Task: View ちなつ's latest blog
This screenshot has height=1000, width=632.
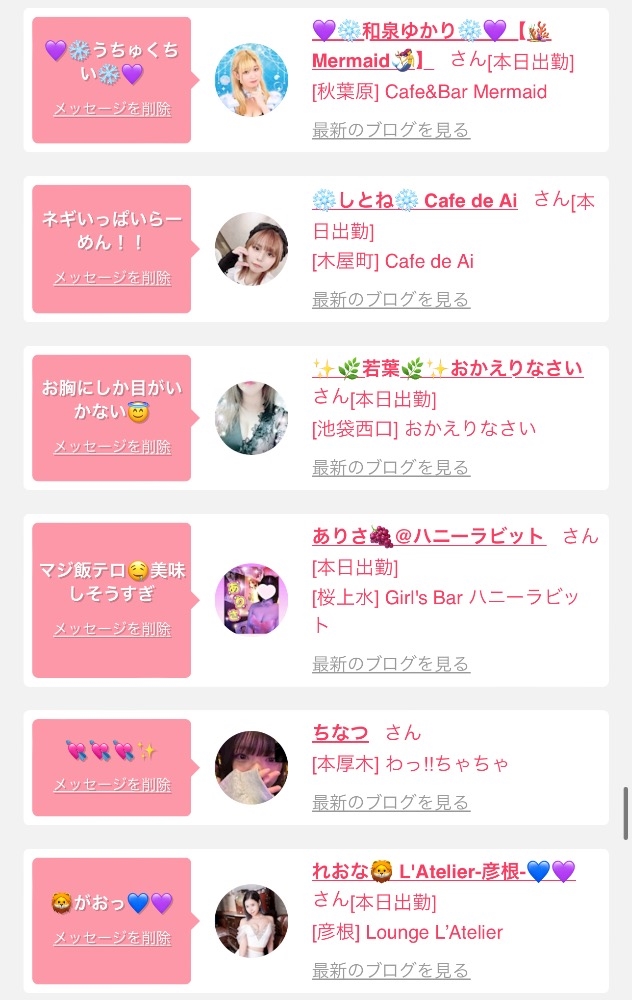Action: tap(390, 802)
